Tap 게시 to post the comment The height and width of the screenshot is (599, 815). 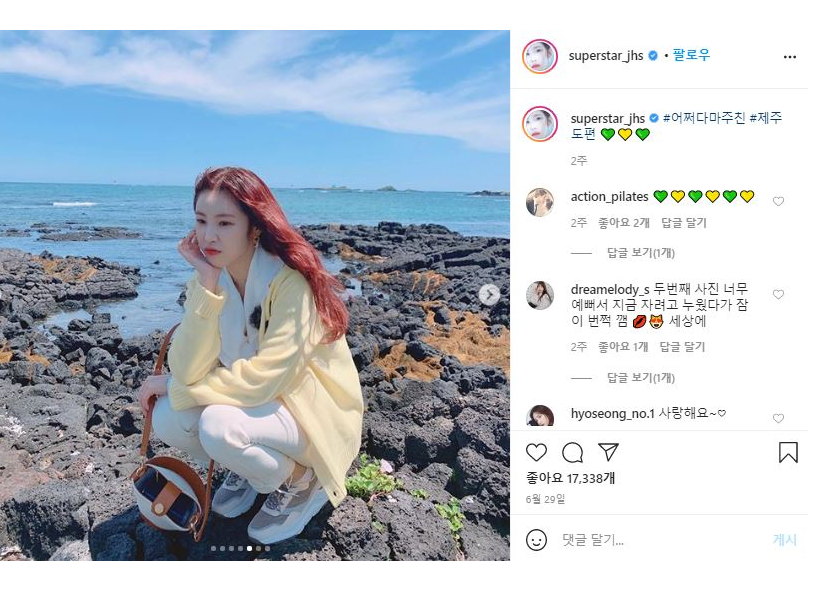pyautogui.click(x=784, y=540)
